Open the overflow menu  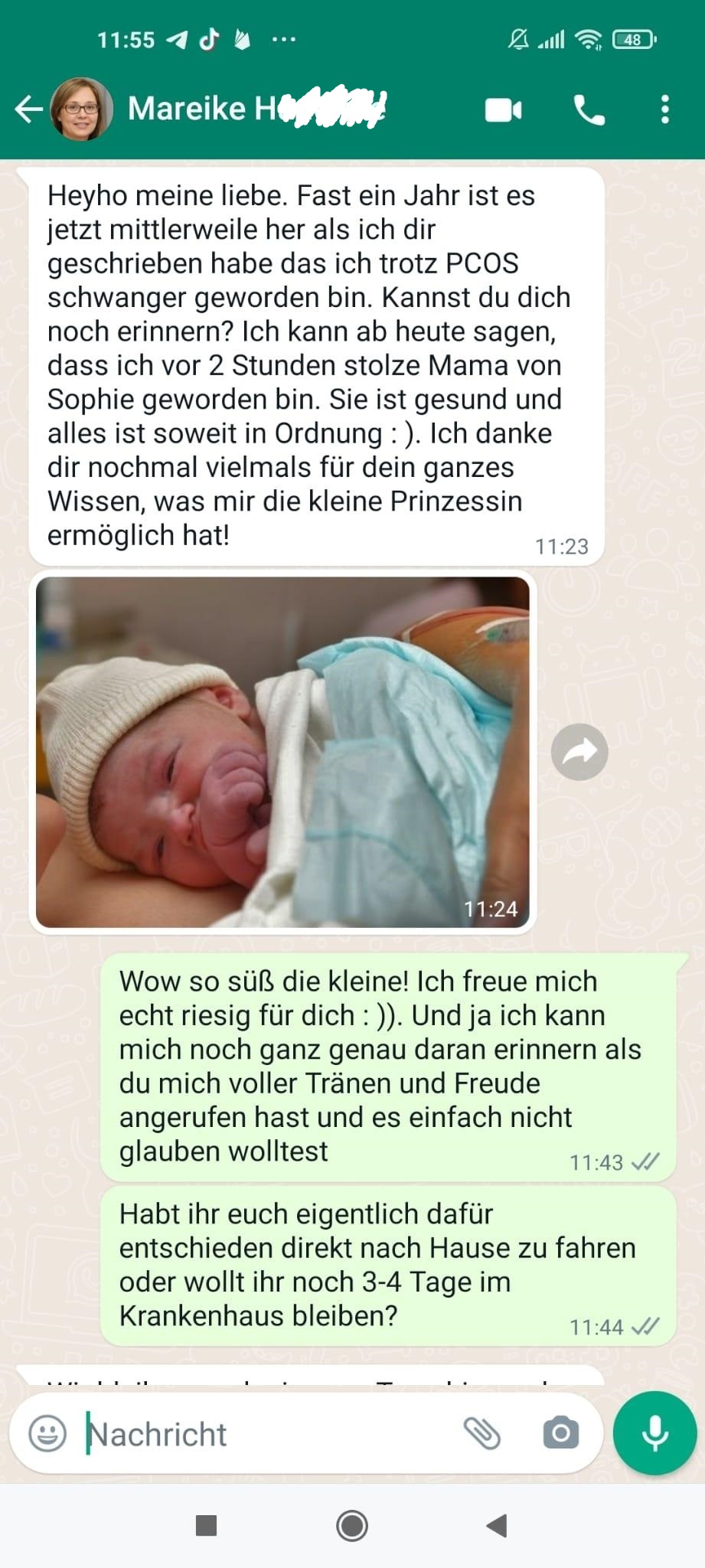664,109
